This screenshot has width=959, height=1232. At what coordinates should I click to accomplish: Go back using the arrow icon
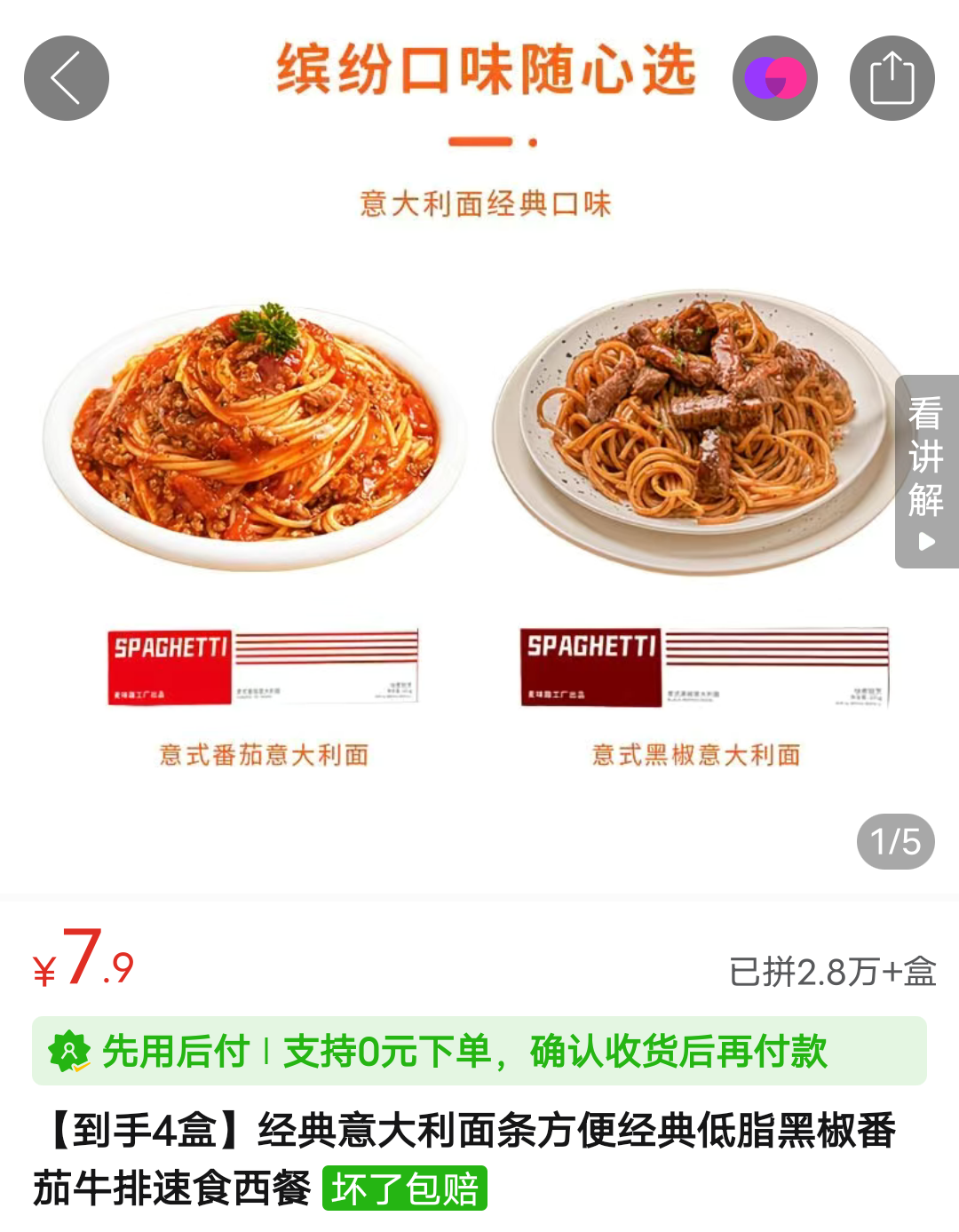pyautogui.click(x=67, y=78)
